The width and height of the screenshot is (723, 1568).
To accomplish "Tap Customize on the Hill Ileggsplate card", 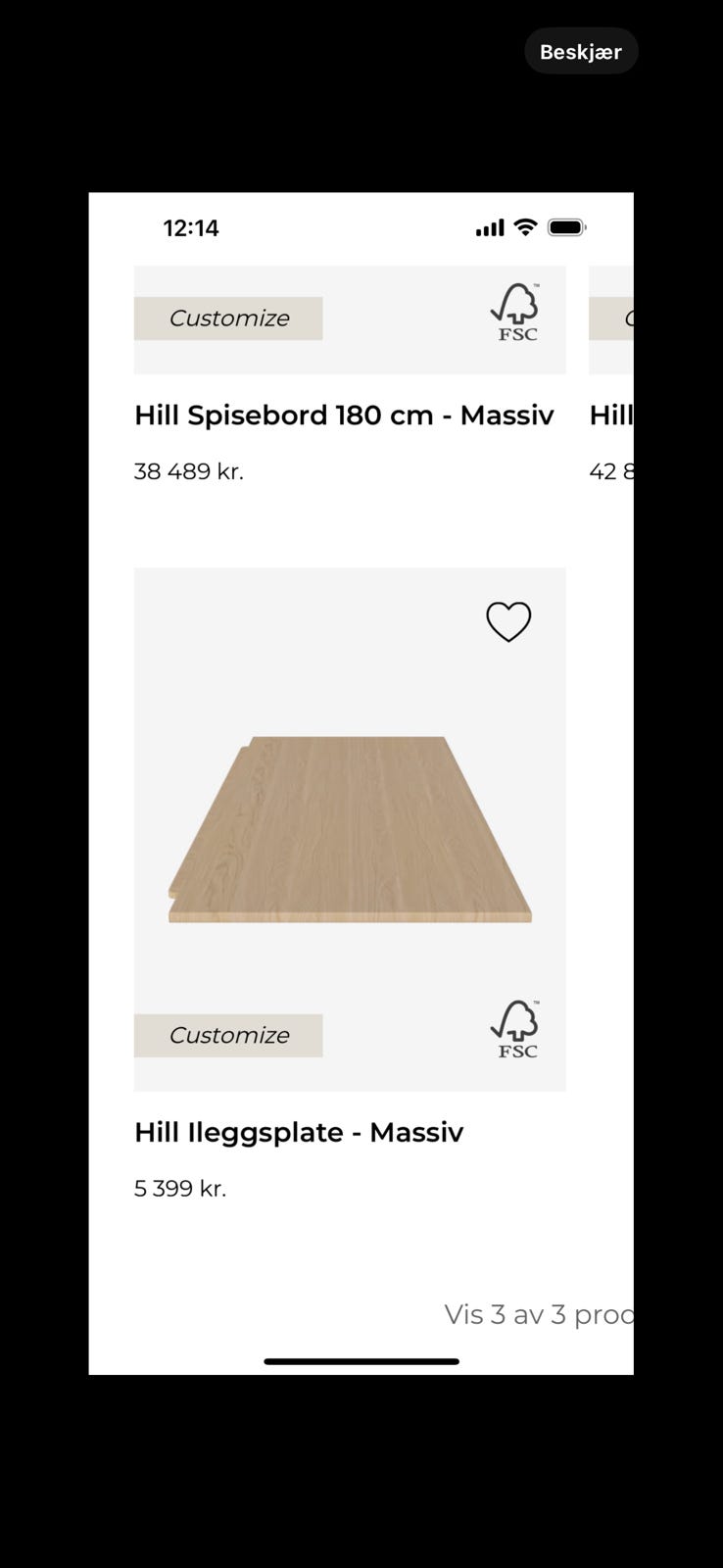I will tap(228, 1035).
